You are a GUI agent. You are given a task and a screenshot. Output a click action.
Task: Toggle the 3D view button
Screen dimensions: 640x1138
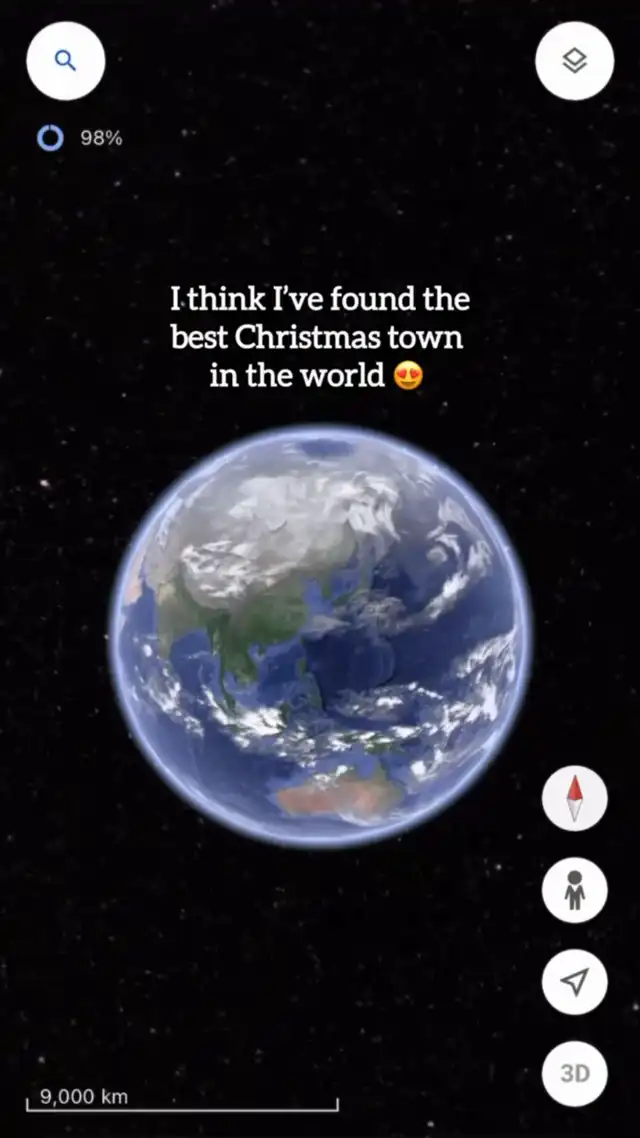(x=574, y=1073)
